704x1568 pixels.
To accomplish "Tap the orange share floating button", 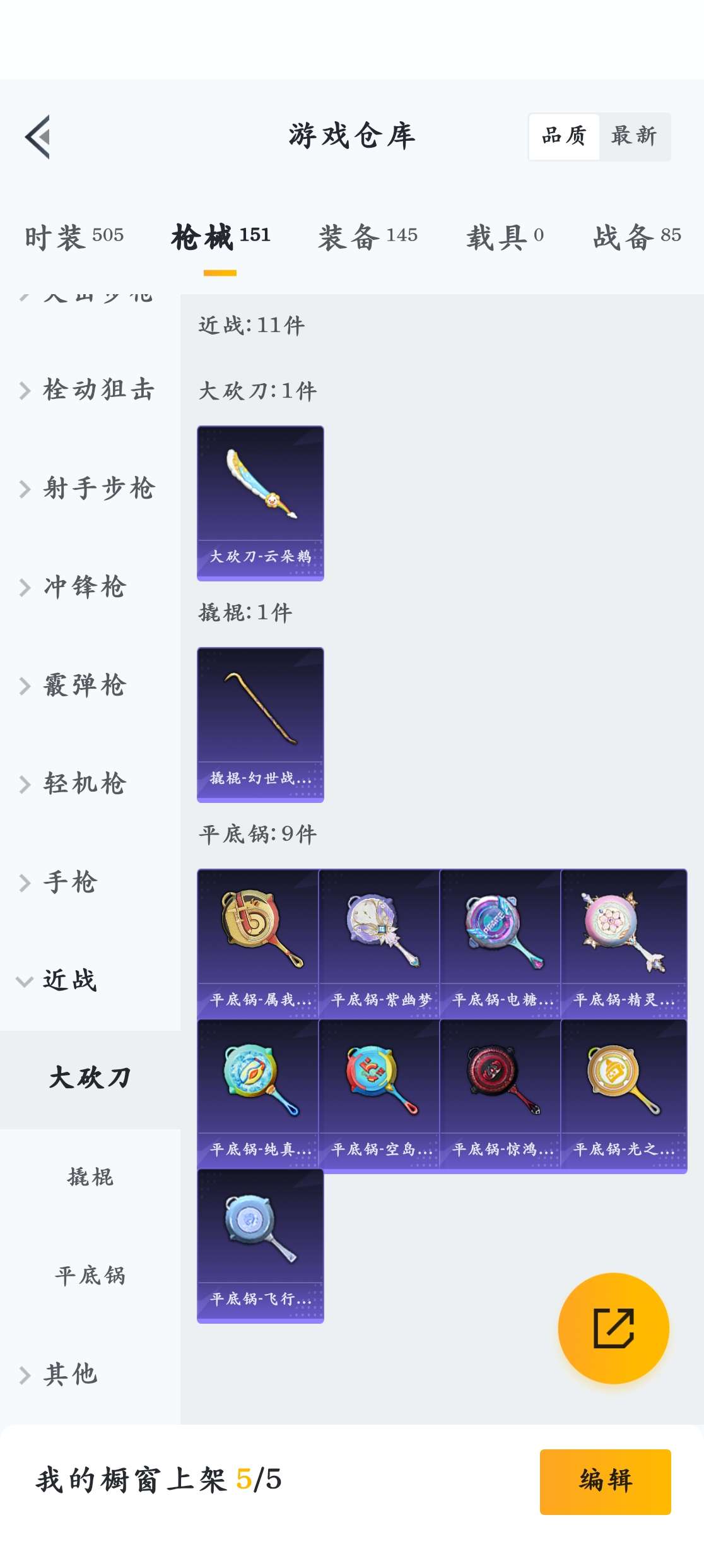I will pos(613,1328).
